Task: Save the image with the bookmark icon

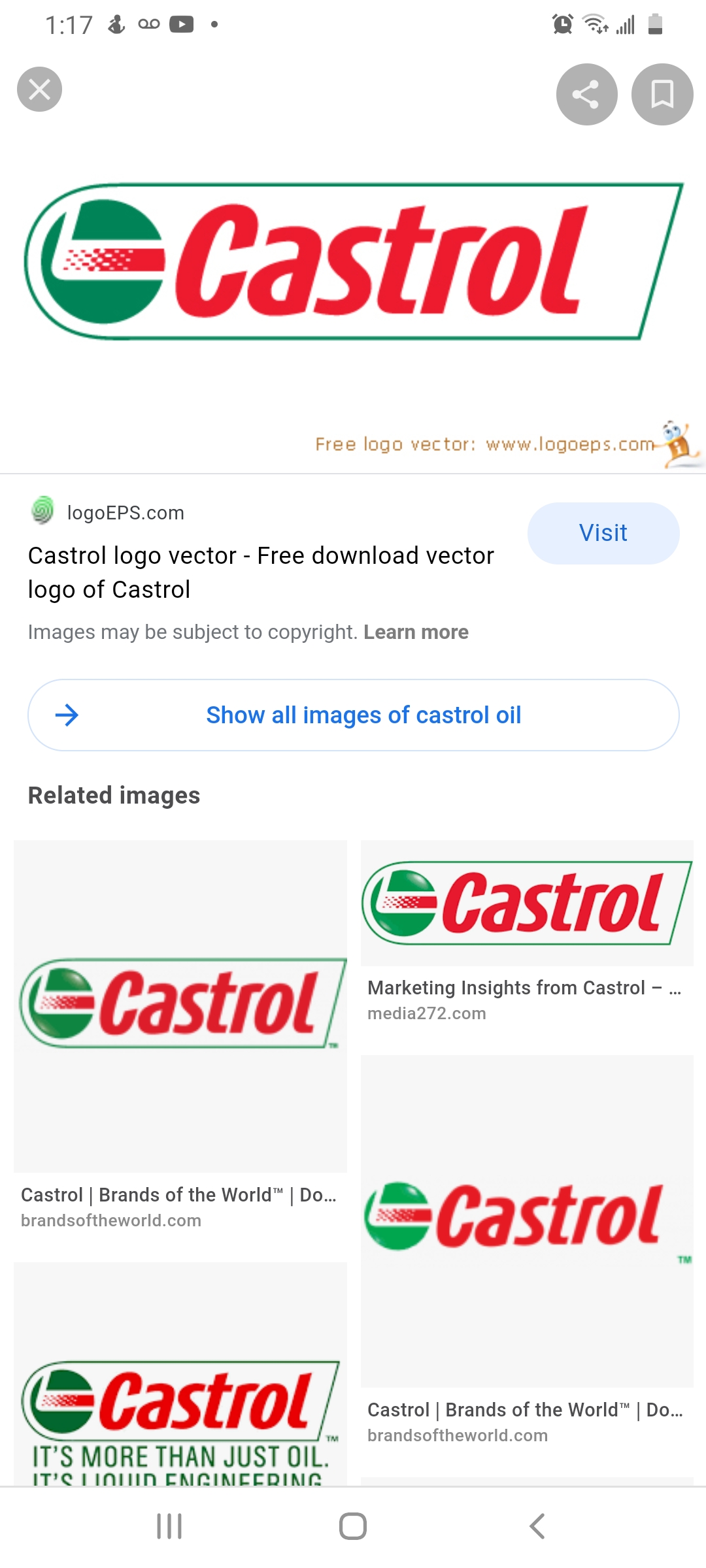Action: coord(662,95)
